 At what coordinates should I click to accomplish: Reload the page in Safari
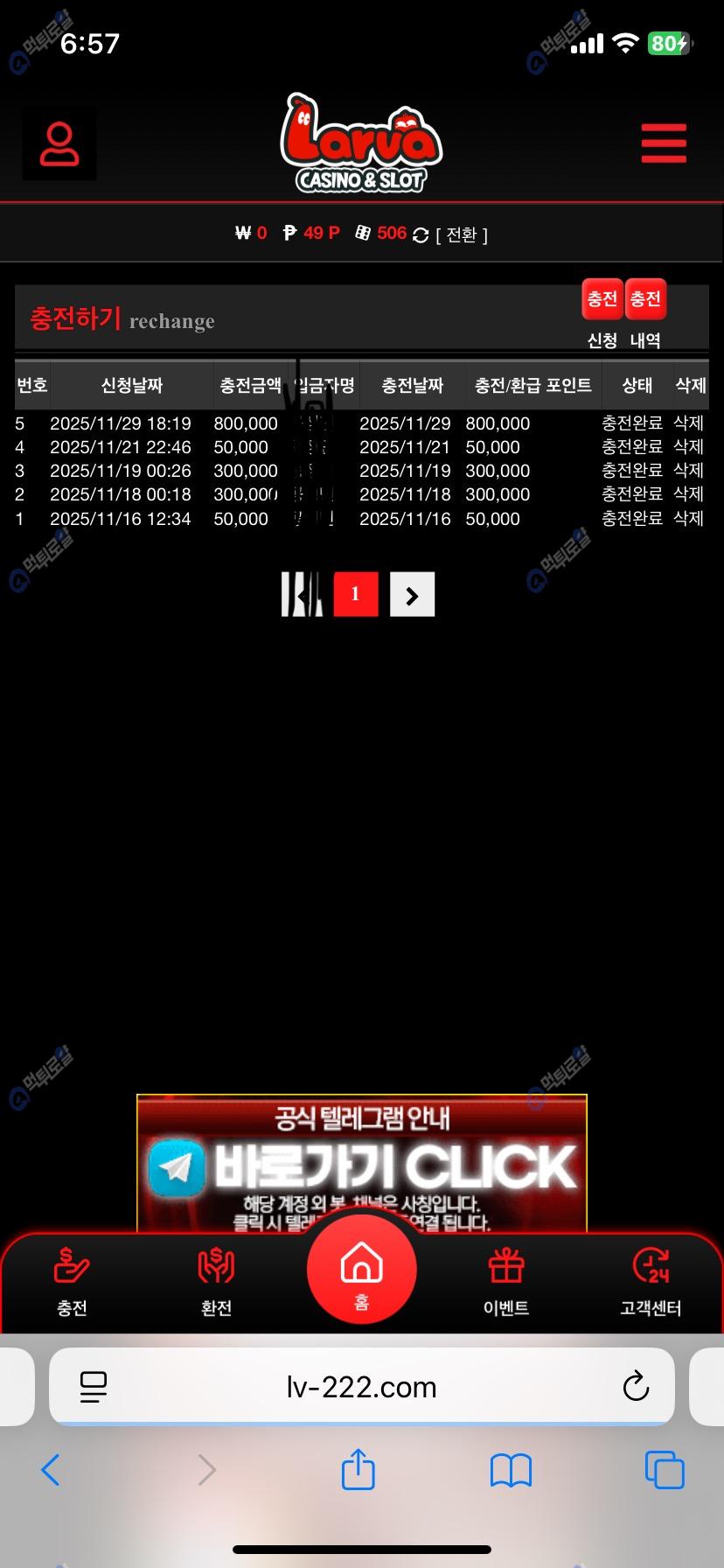(635, 1386)
